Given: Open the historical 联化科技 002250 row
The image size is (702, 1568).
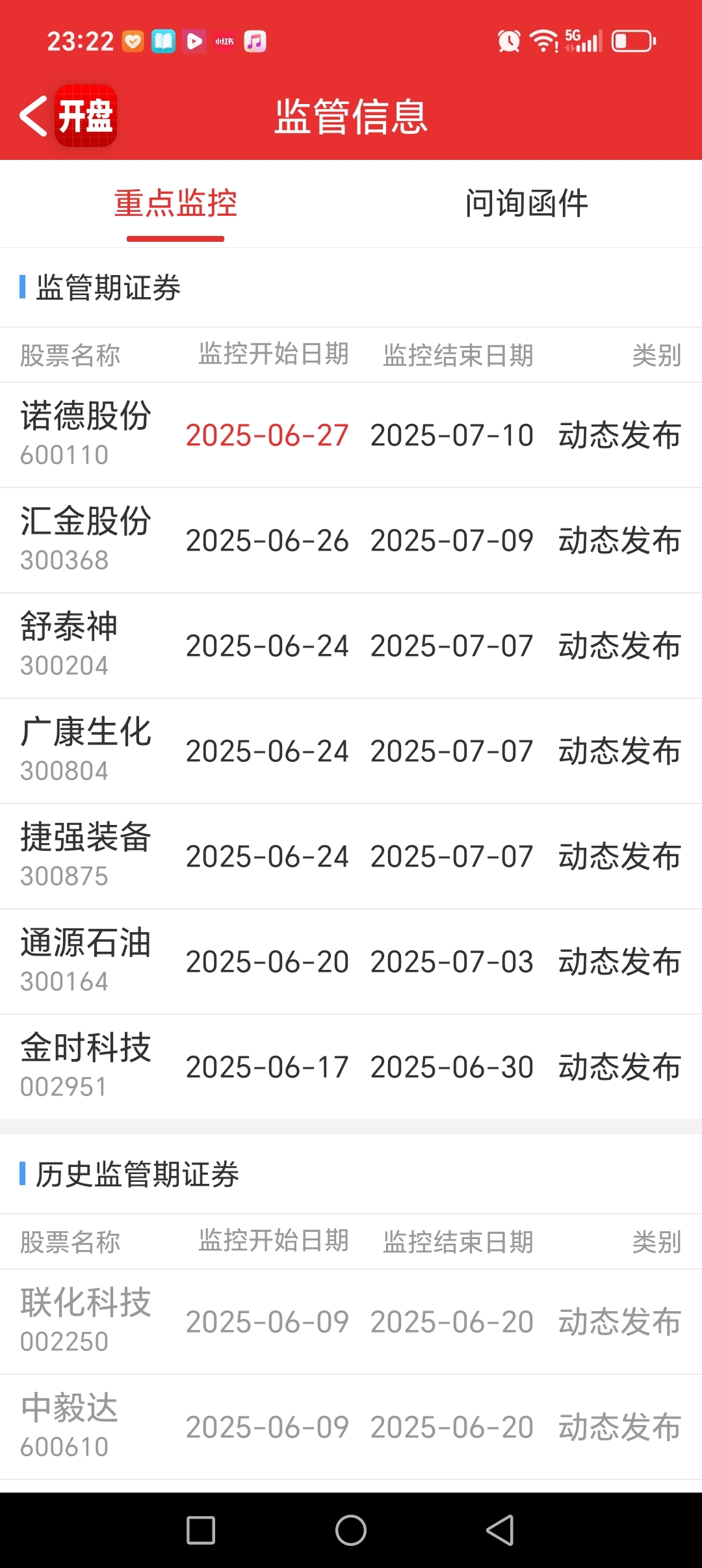Looking at the screenshot, I should coord(351,1322).
